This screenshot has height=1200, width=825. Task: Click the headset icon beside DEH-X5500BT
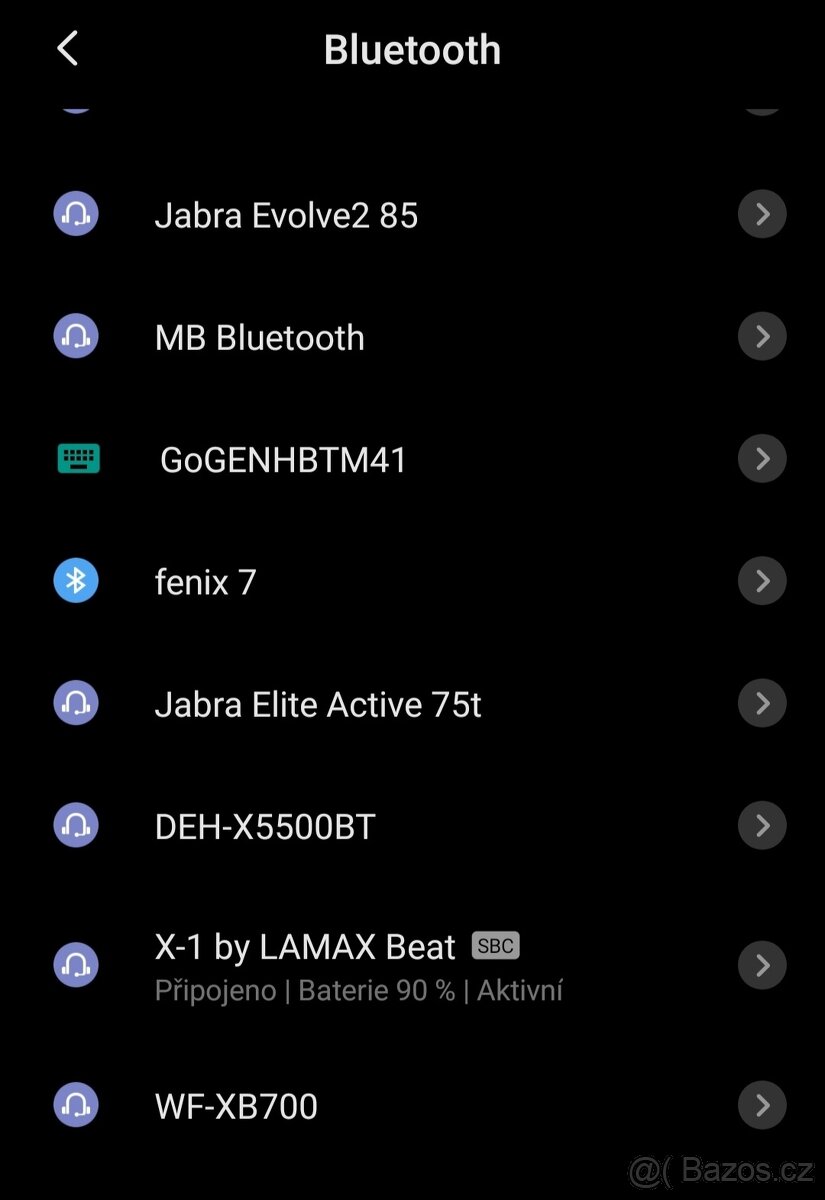(x=76, y=825)
